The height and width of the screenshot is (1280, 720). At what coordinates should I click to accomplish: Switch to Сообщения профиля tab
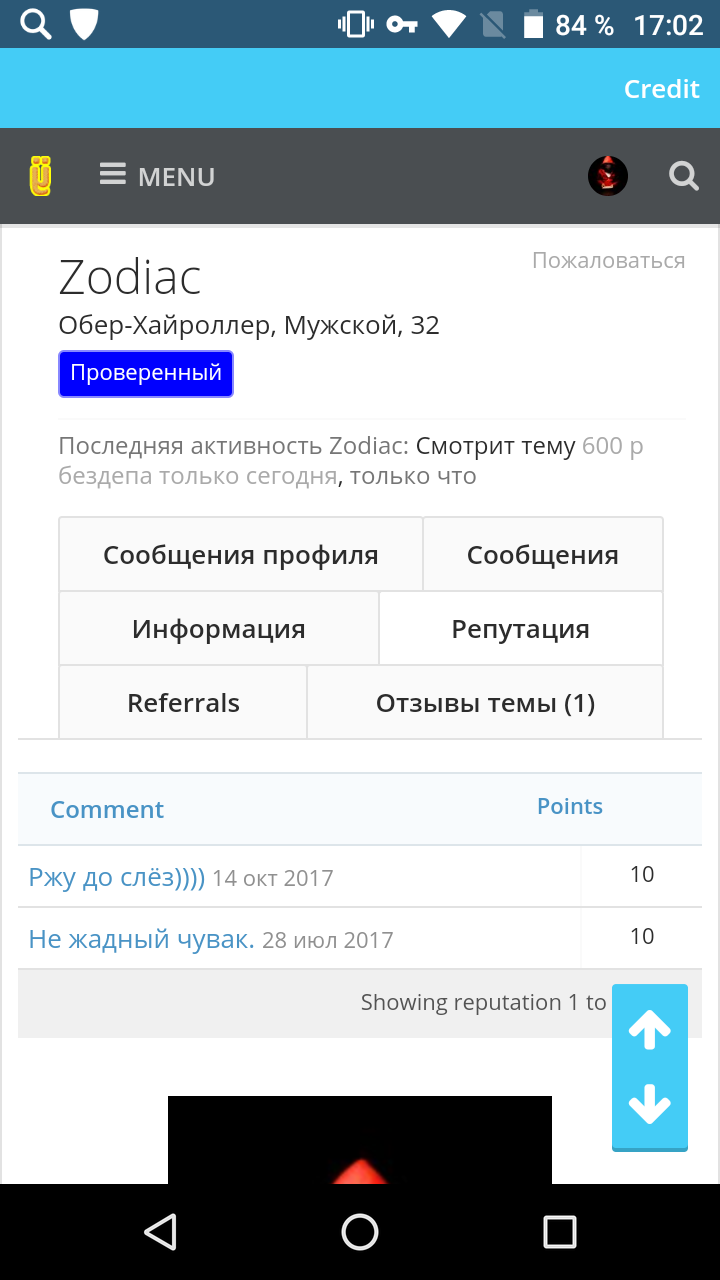click(240, 555)
